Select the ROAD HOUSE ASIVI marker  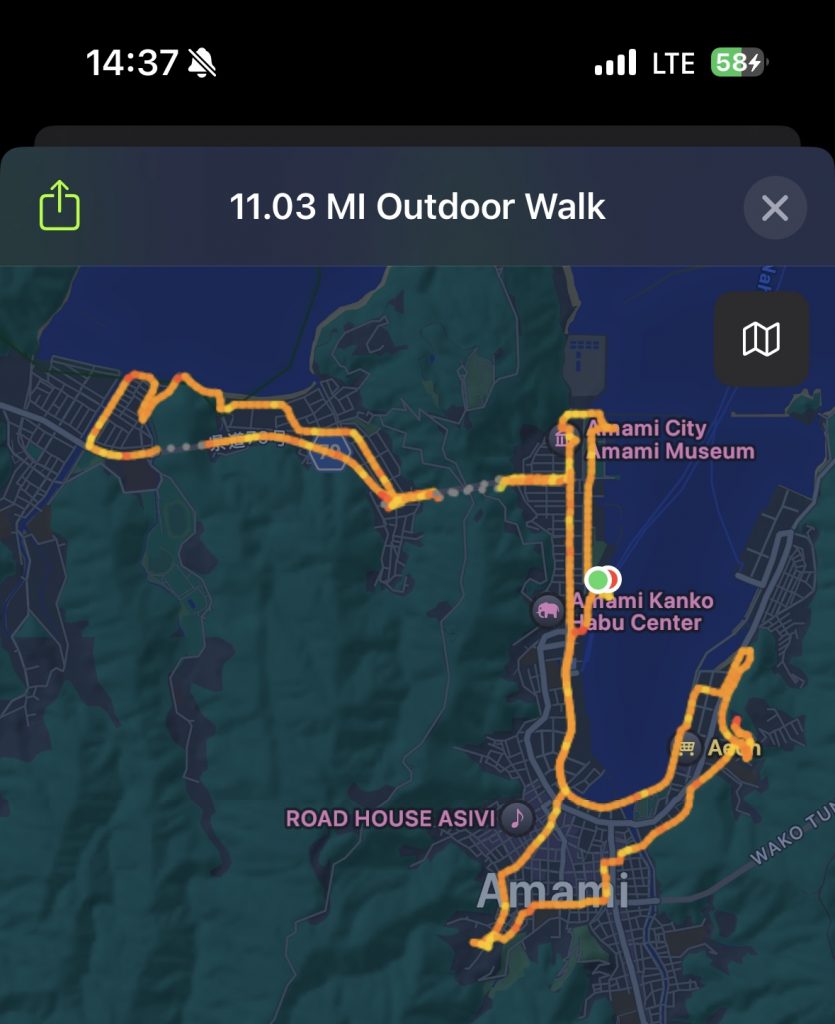(x=517, y=818)
